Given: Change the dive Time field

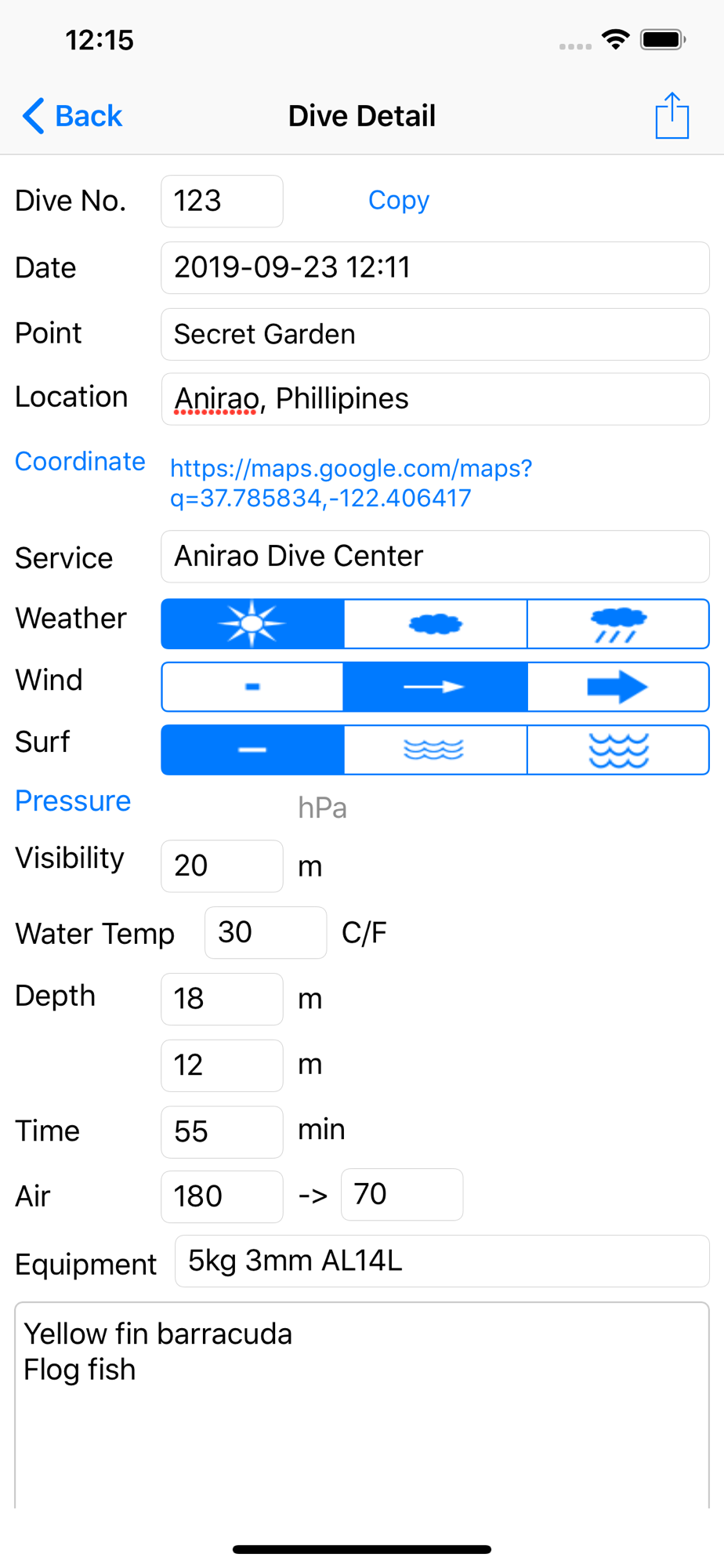Looking at the screenshot, I should [x=222, y=1132].
